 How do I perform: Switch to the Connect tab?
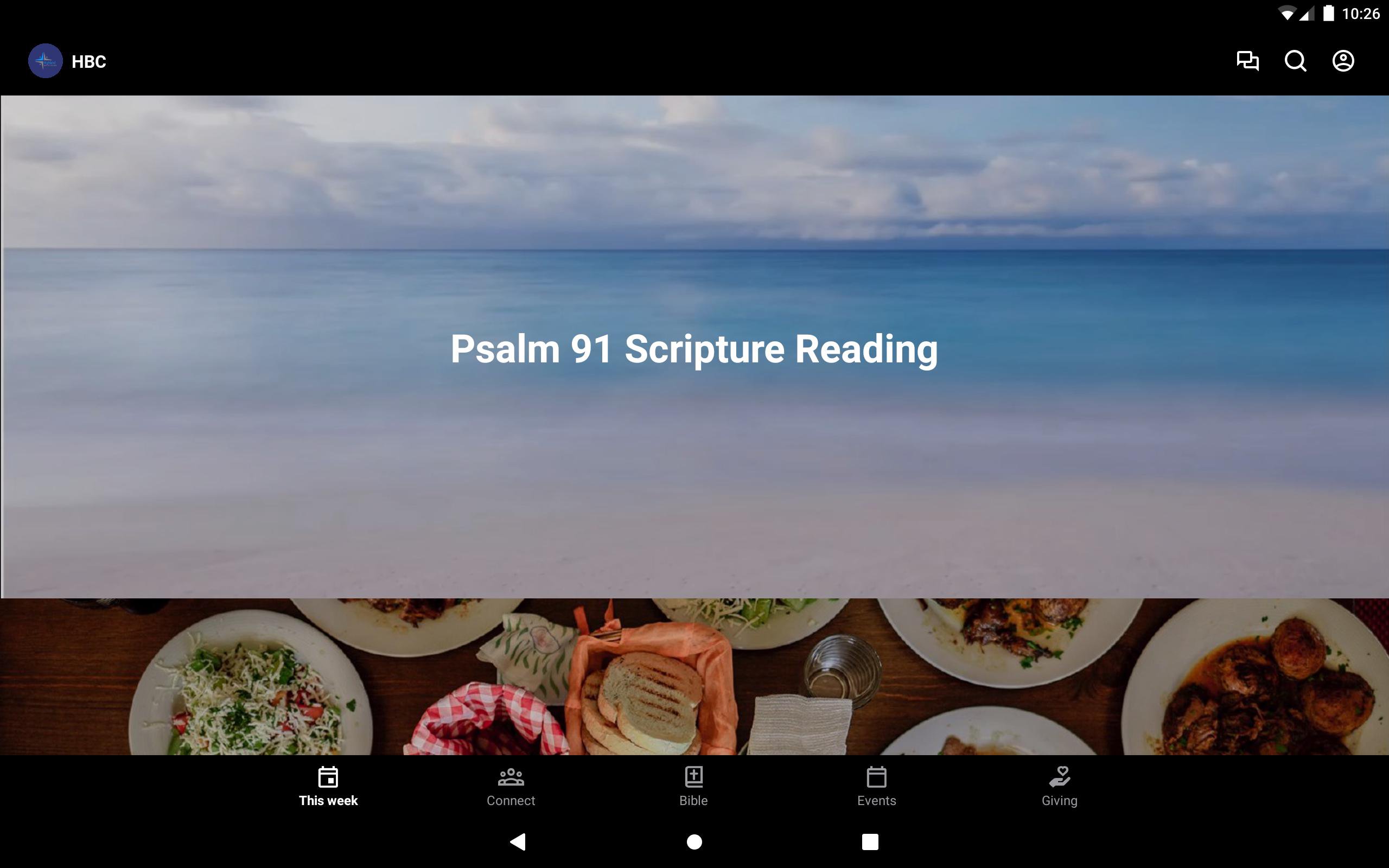coord(510,787)
